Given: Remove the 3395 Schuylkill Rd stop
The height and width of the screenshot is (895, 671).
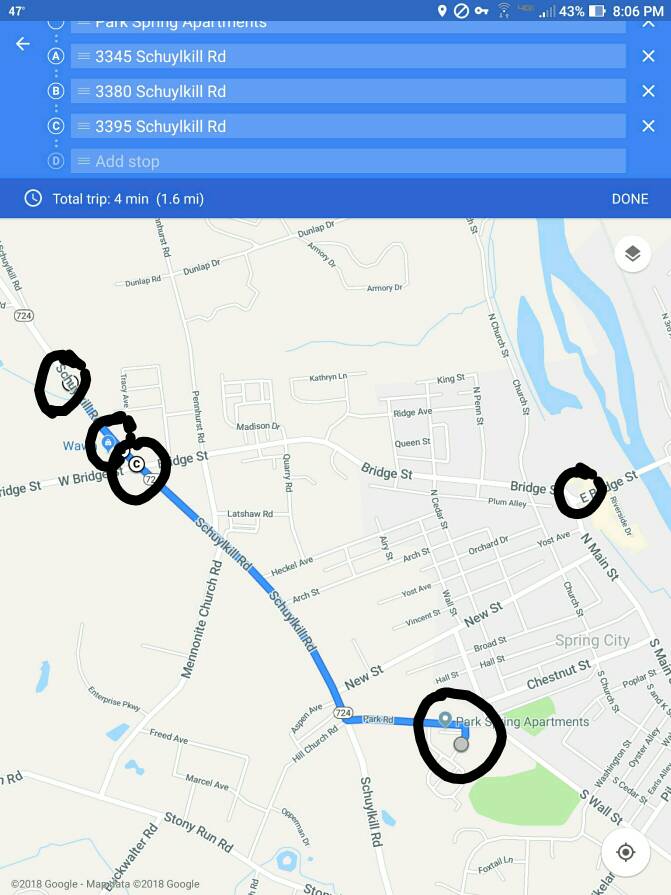Looking at the screenshot, I should coord(648,126).
